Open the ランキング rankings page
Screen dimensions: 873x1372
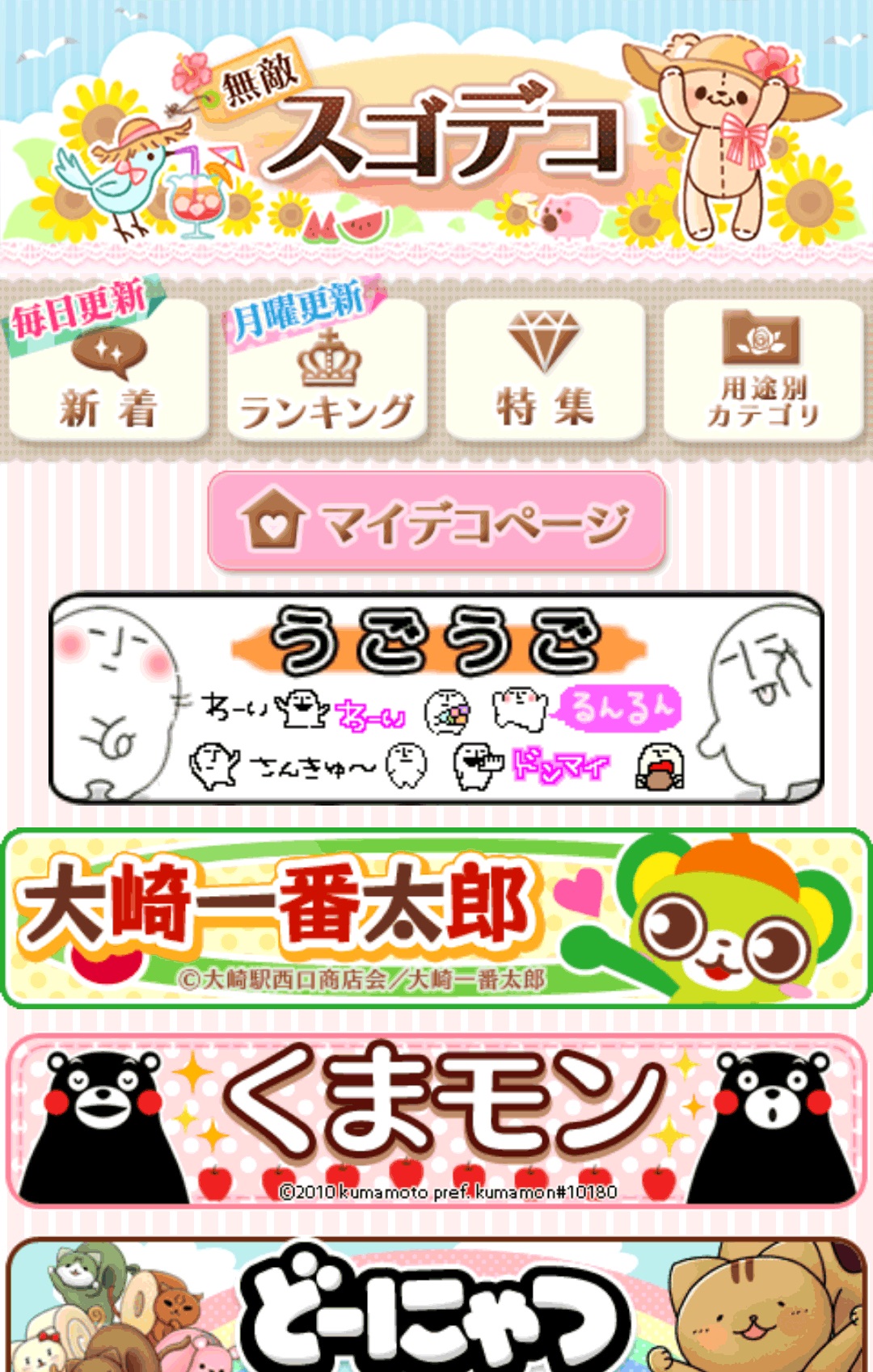pyautogui.click(x=327, y=372)
